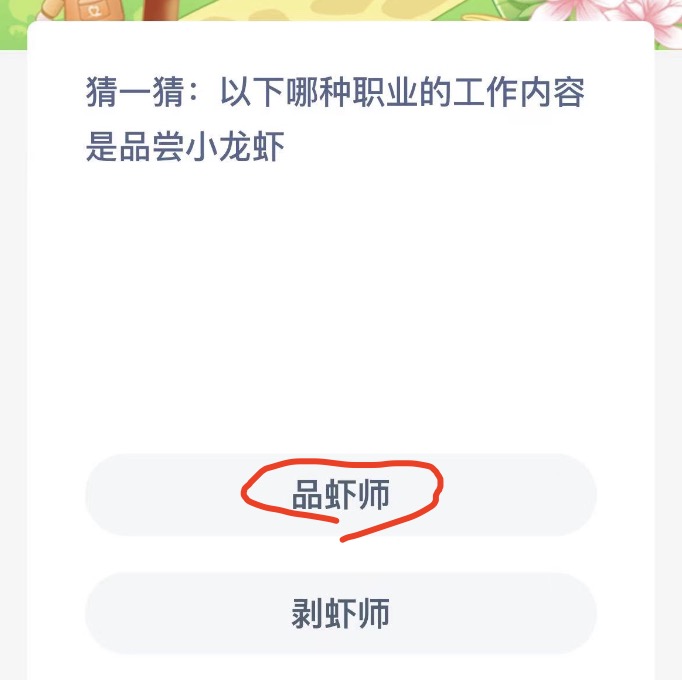Choose the option 剥虾师
682x680 pixels.
coord(340,613)
